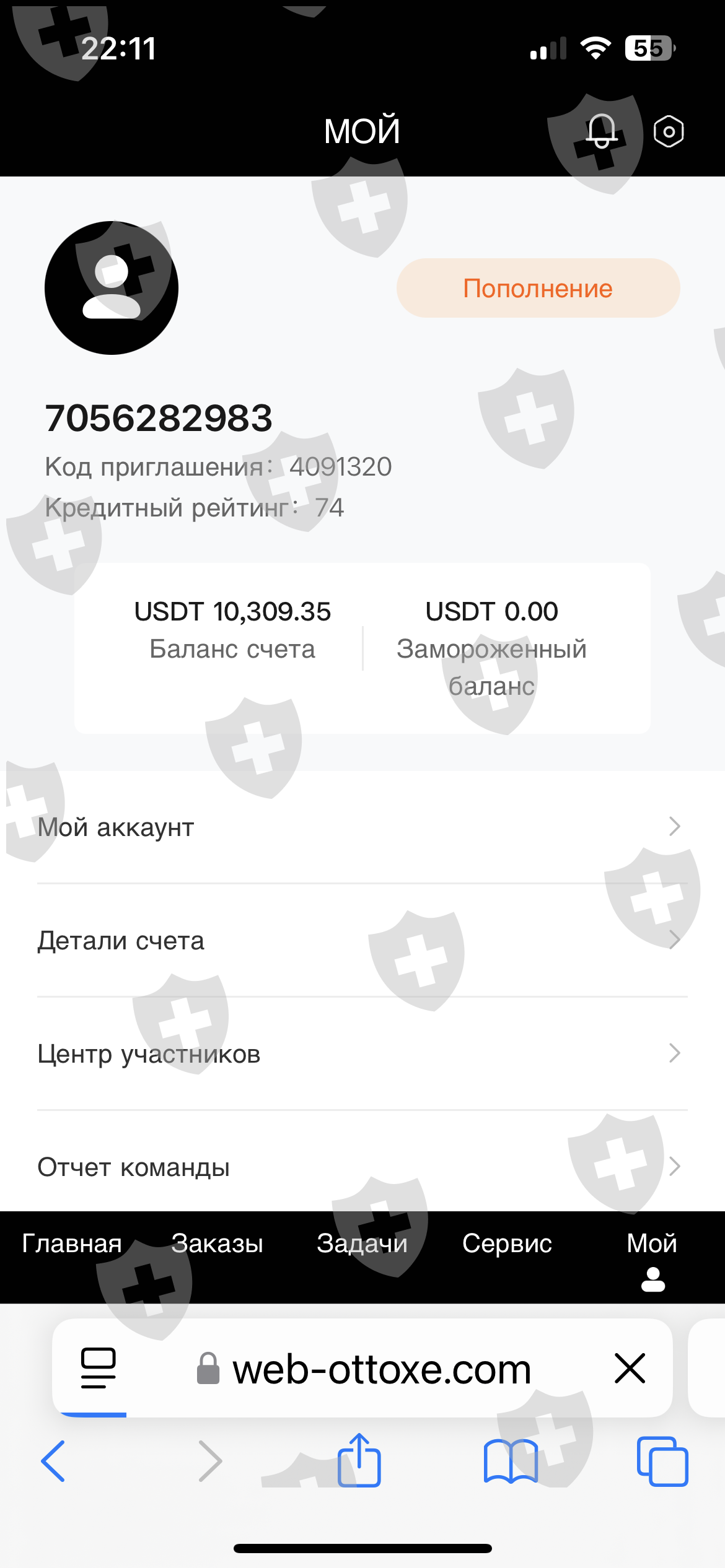Open the hexagon settings icon
The width and height of the screenshot is (725, 1568).
click(669, 131)
